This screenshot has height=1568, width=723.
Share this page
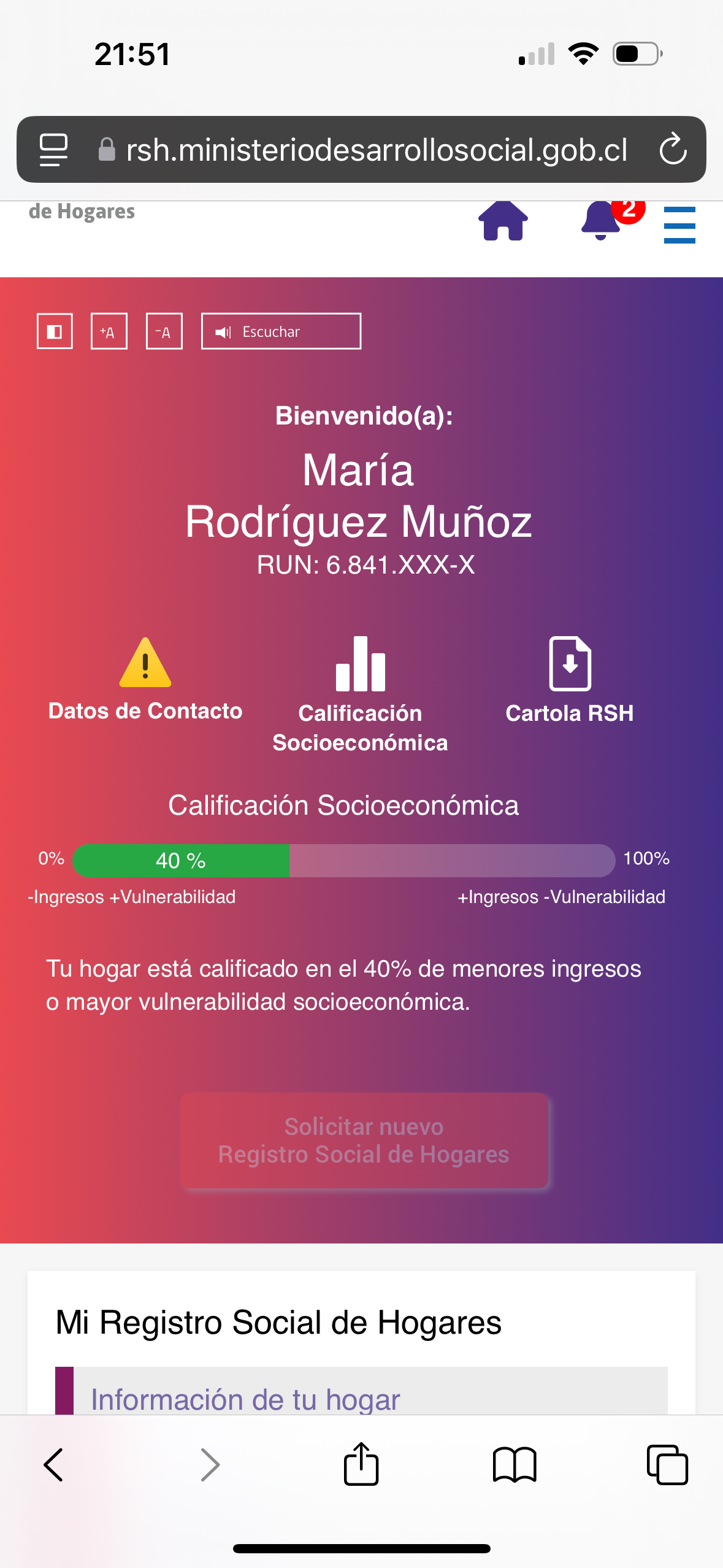361,1464
